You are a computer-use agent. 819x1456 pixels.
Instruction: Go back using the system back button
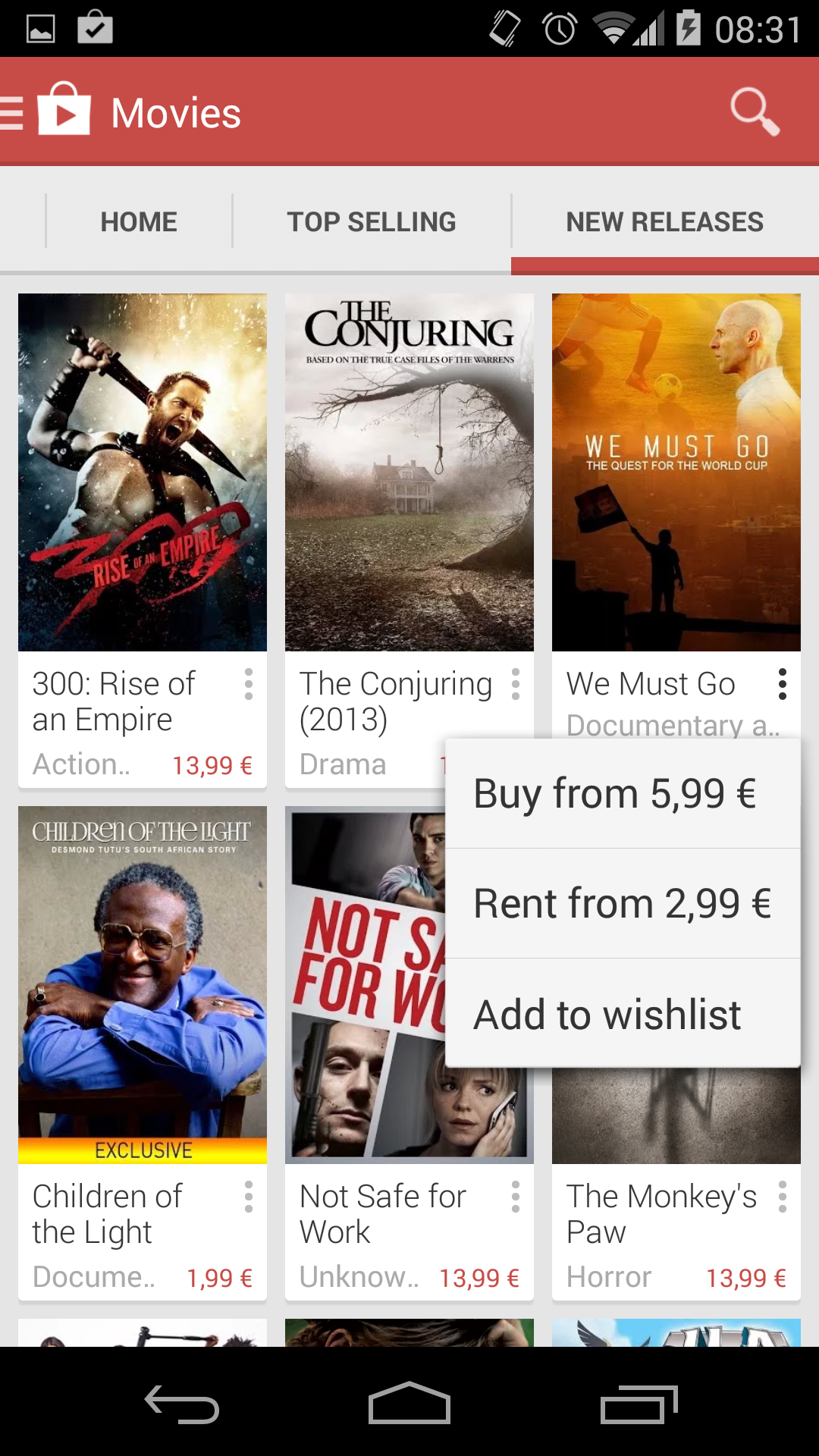(x=182, y=1404)
